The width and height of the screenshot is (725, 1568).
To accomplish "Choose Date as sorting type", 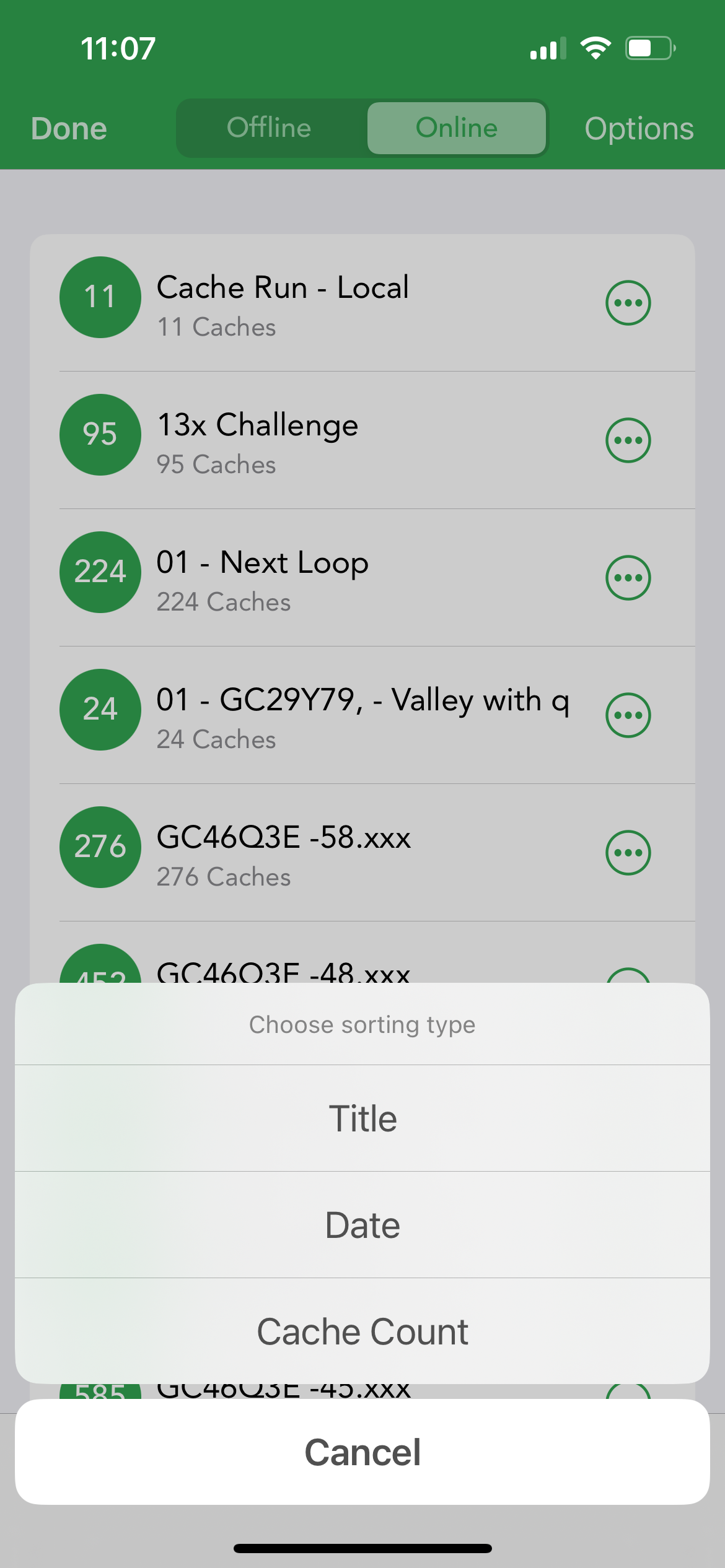I will click(x=362, y=1225).
